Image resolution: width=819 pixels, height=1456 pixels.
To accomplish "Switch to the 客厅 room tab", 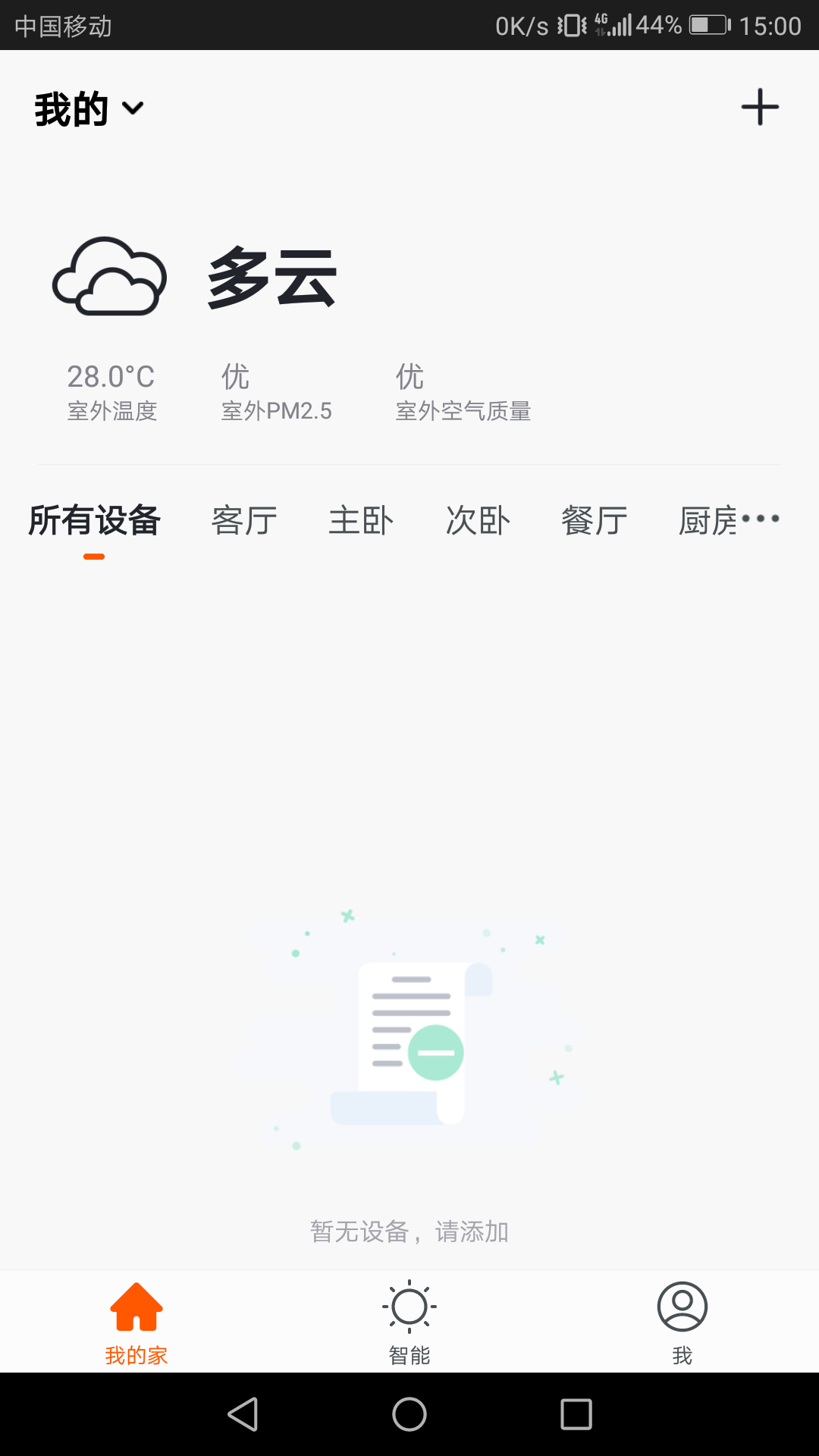I will coord(244,521).
